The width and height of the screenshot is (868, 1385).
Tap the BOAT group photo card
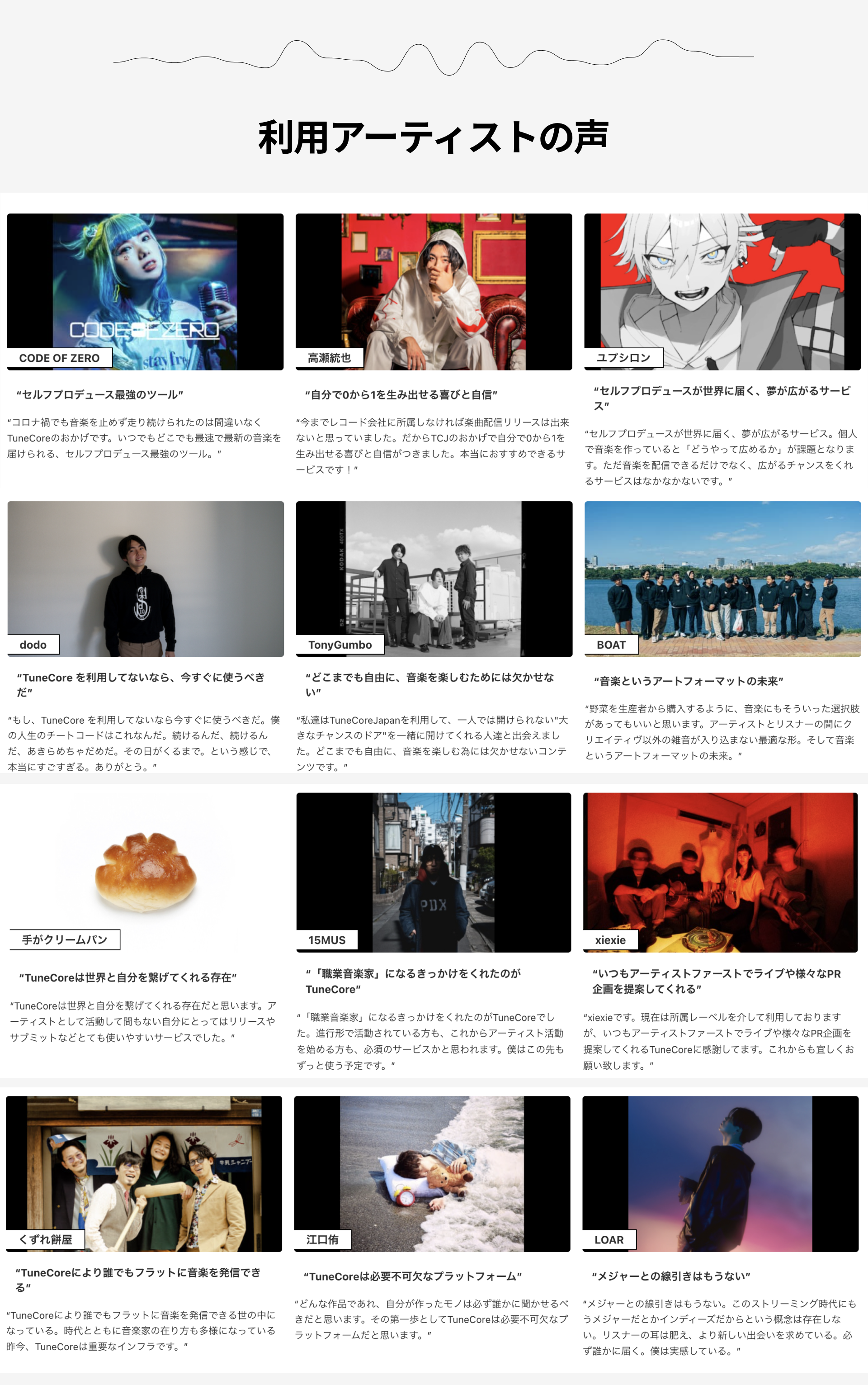(722, 578)
